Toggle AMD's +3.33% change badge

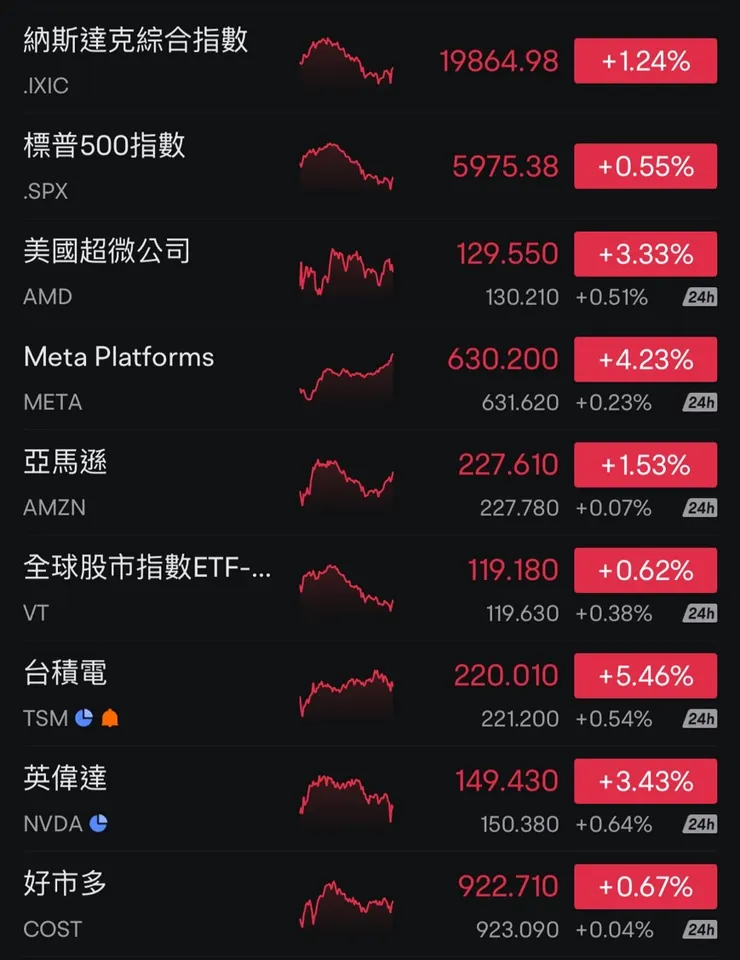pos(645,254)
